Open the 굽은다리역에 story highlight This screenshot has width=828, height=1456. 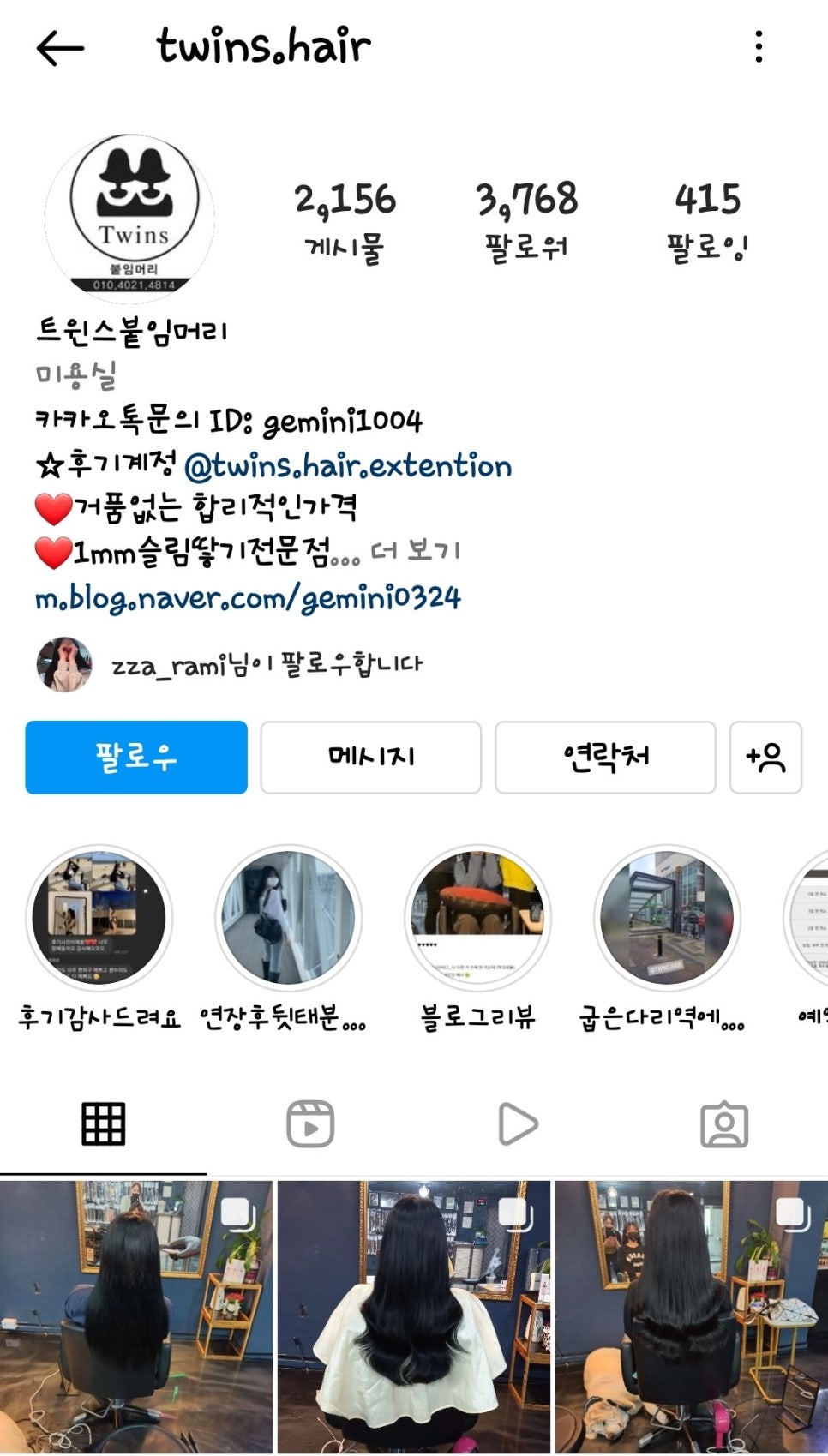click(x=666, y=918)
